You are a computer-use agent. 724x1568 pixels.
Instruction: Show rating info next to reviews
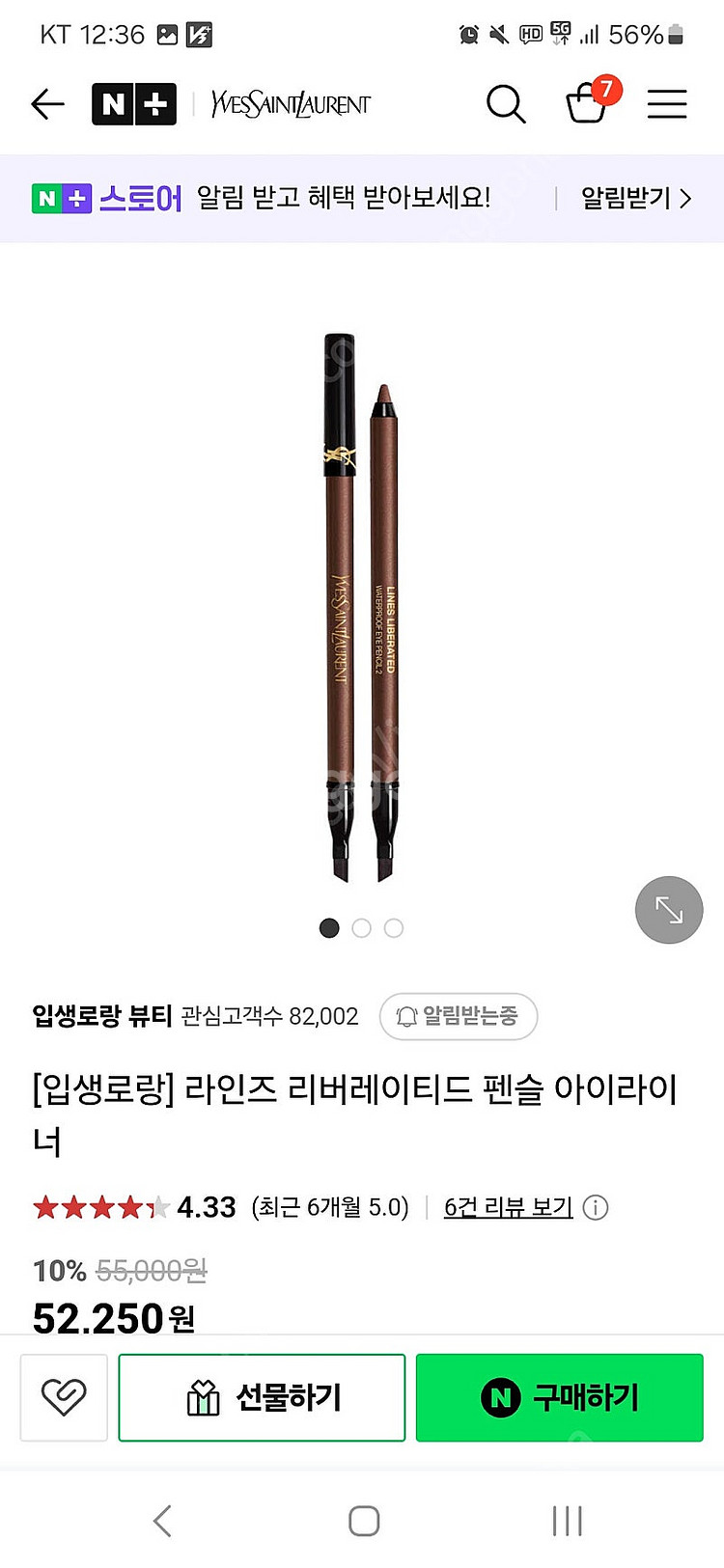[596, 1207]
